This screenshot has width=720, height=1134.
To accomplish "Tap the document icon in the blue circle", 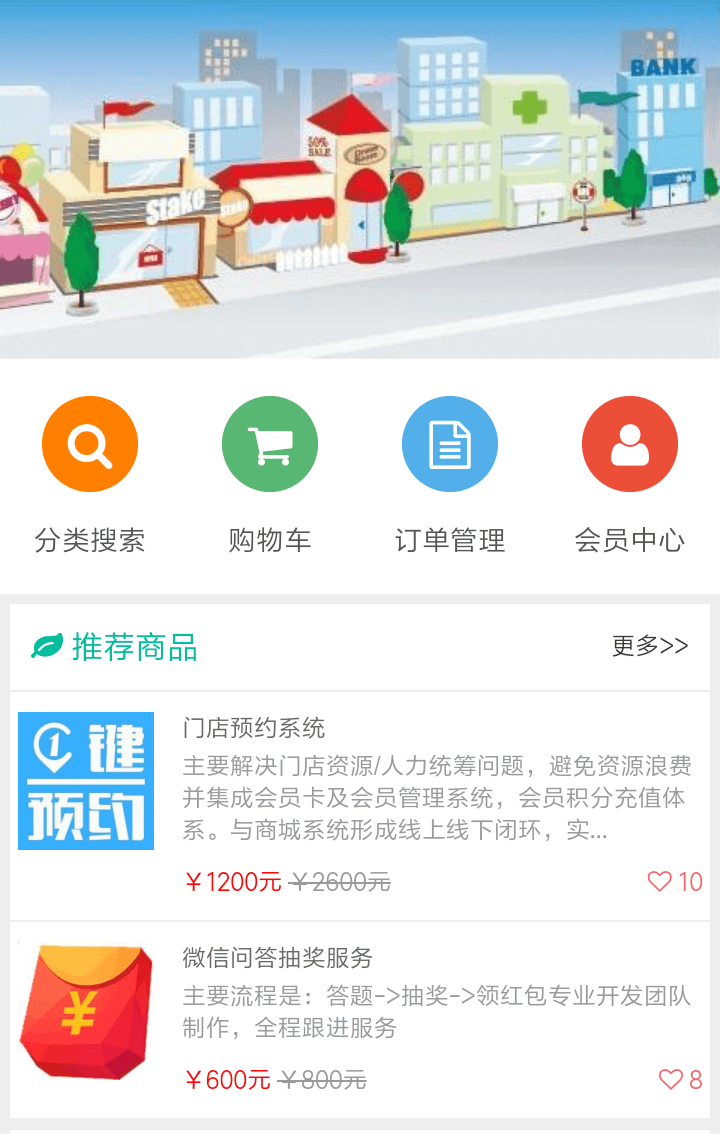I will click(x=449, y=443).
